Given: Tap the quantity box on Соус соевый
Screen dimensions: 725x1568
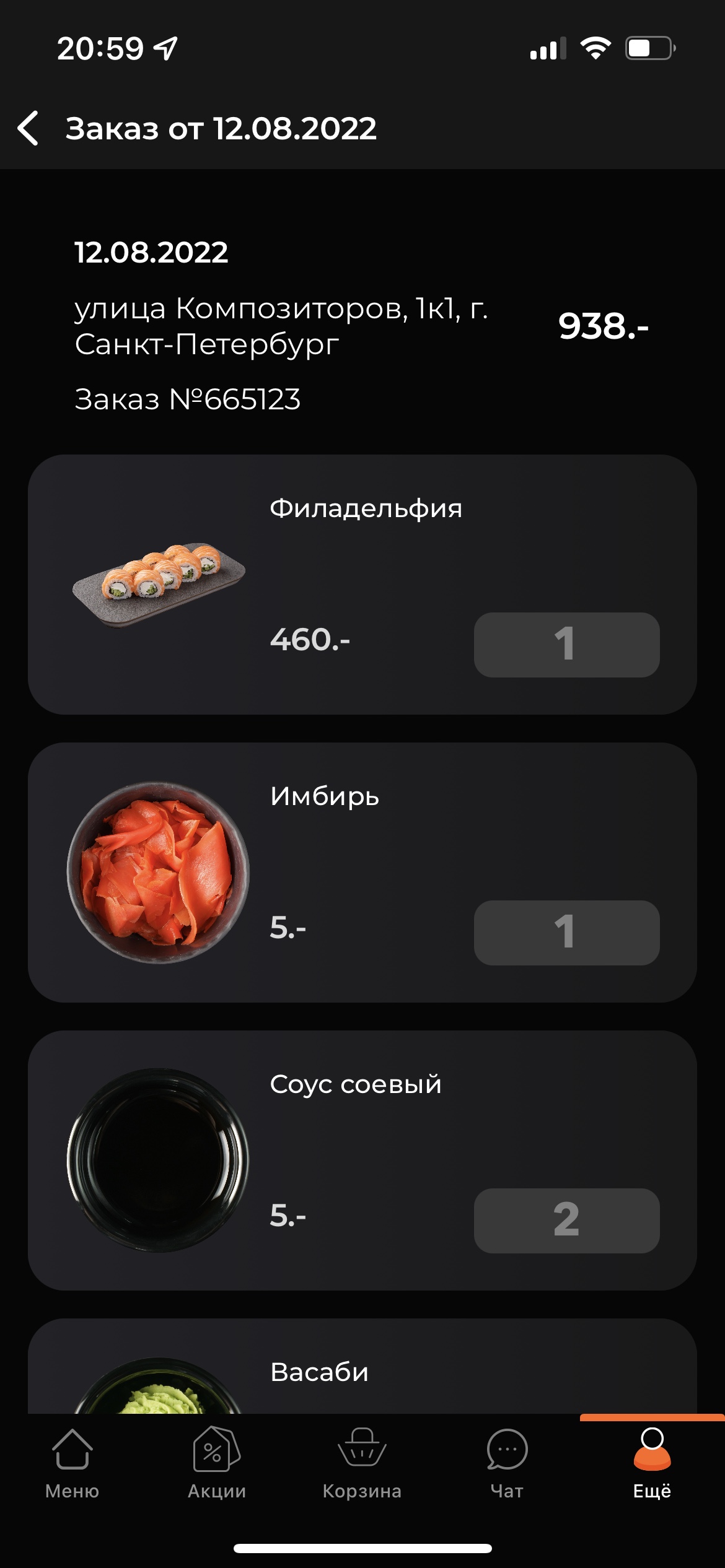Looking at the screenshot, I should pos(567,1221).
